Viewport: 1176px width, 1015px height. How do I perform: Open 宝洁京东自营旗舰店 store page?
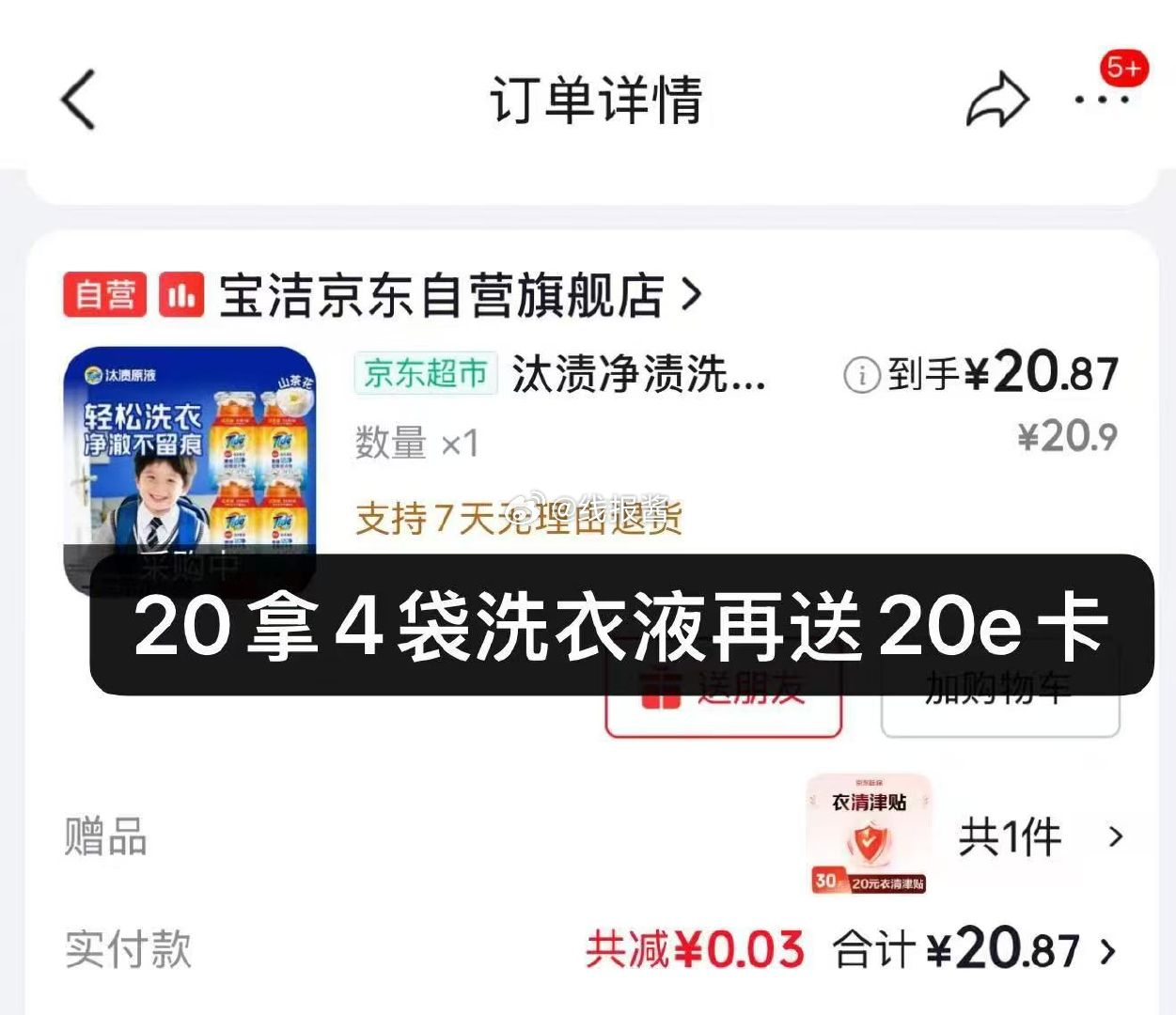click(x=442, y=295)
